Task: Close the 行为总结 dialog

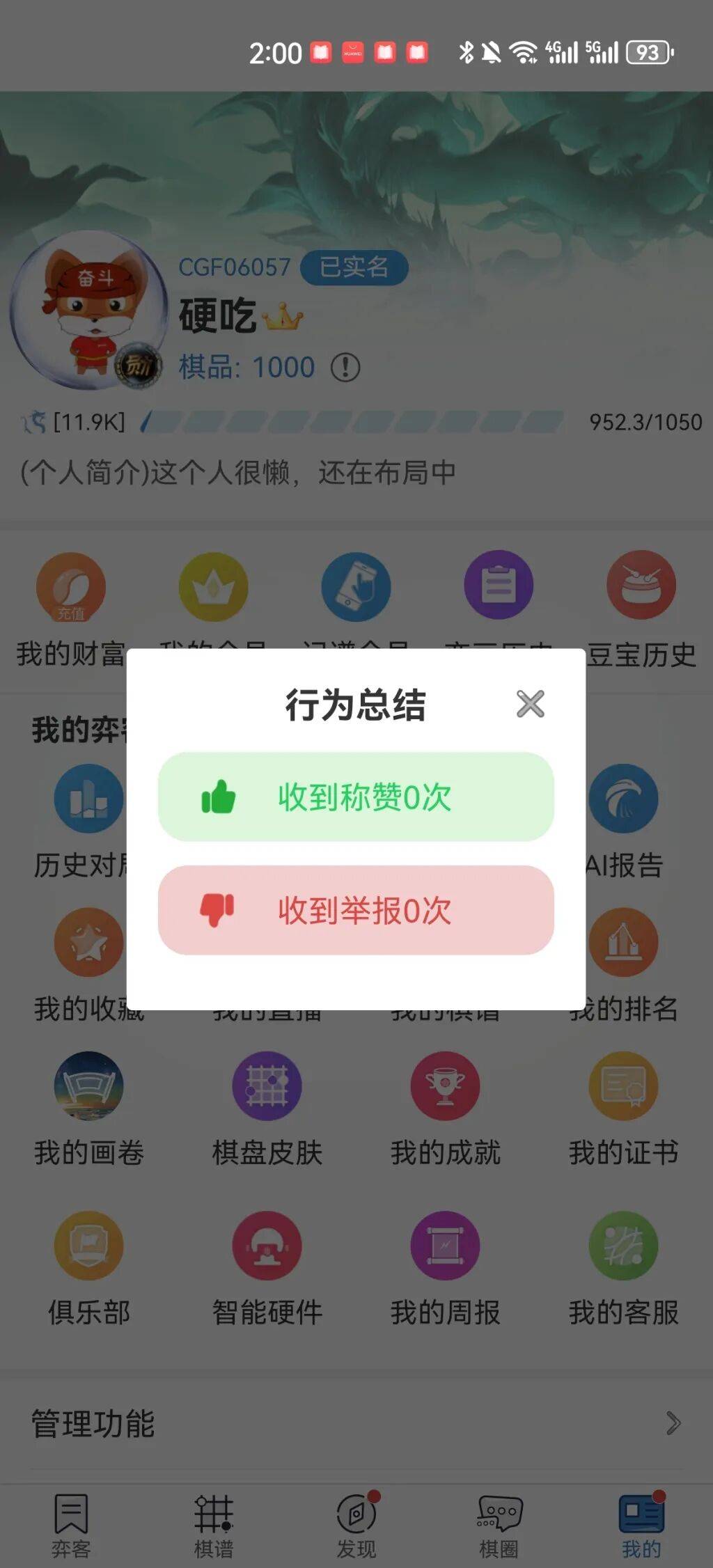Action: (x=530, y=703)
